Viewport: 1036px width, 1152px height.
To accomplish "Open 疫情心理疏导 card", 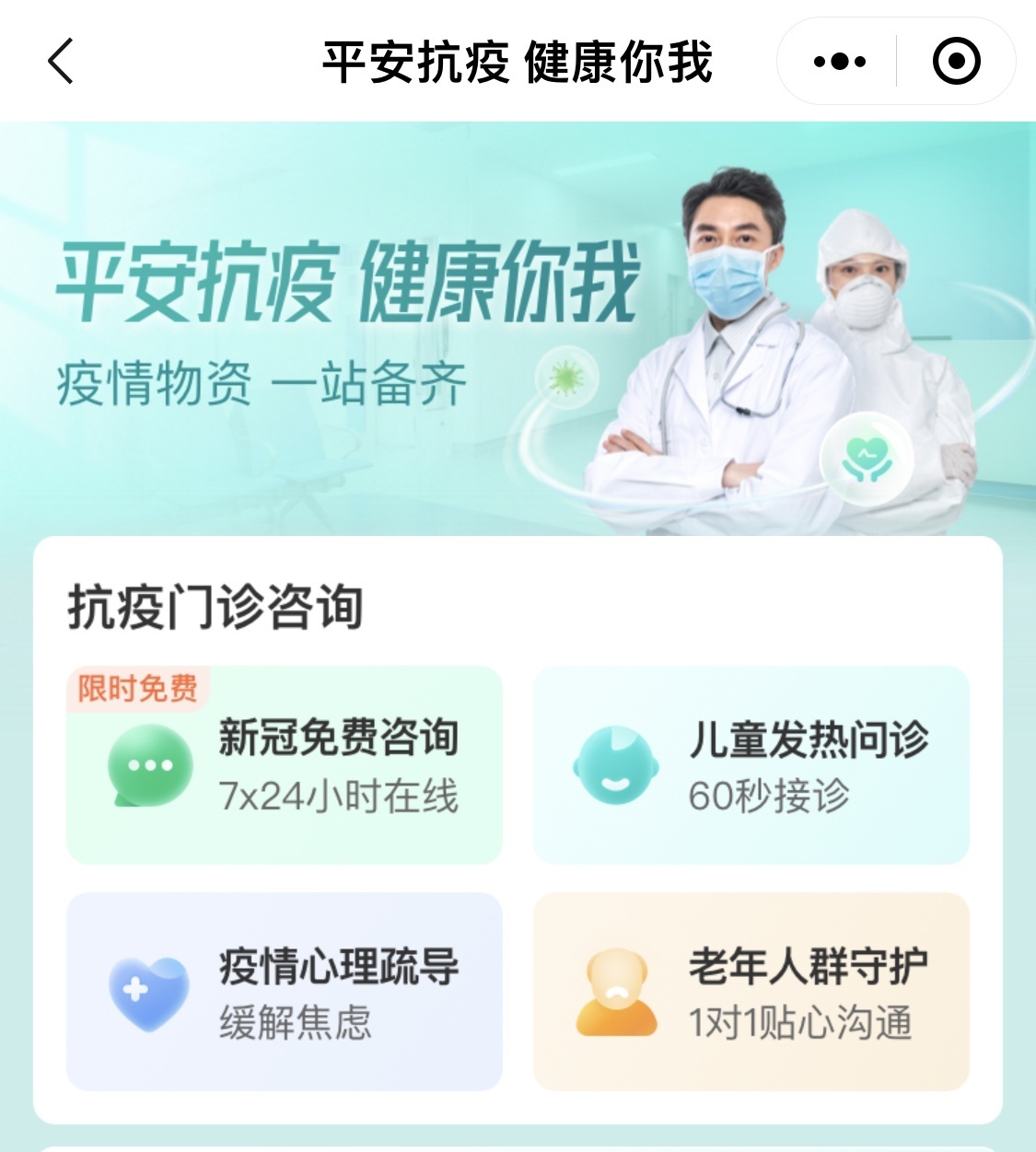I will [x=285, y=992].
